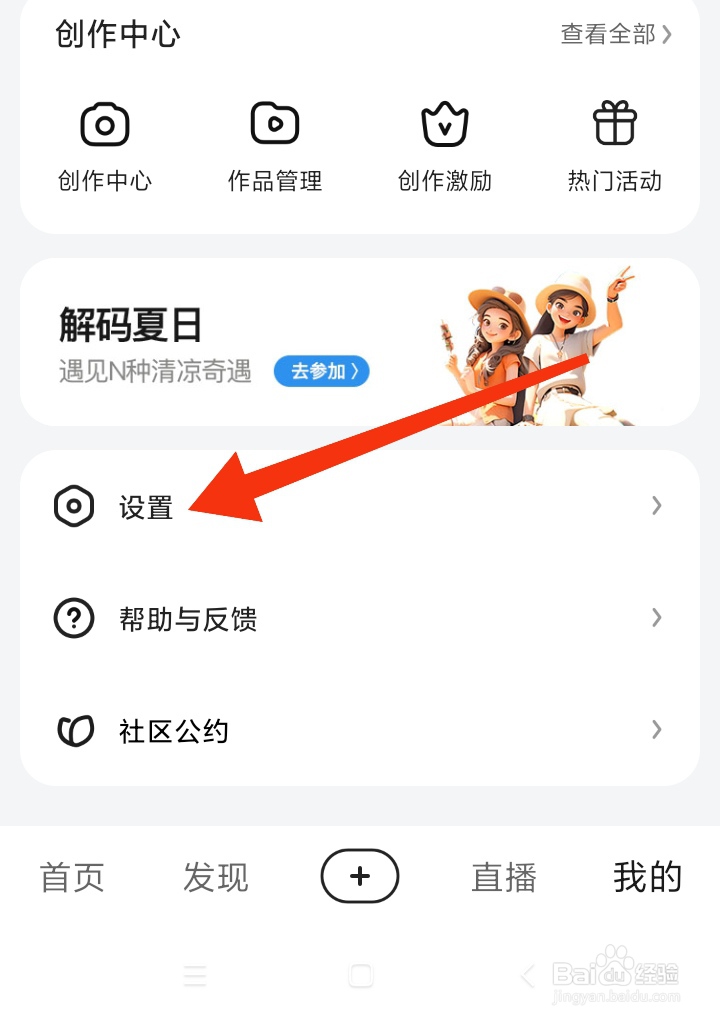This screenshot has height=1022, width=720.
Task: Tap the plus button to create content
Action: (x=360, y=876)
